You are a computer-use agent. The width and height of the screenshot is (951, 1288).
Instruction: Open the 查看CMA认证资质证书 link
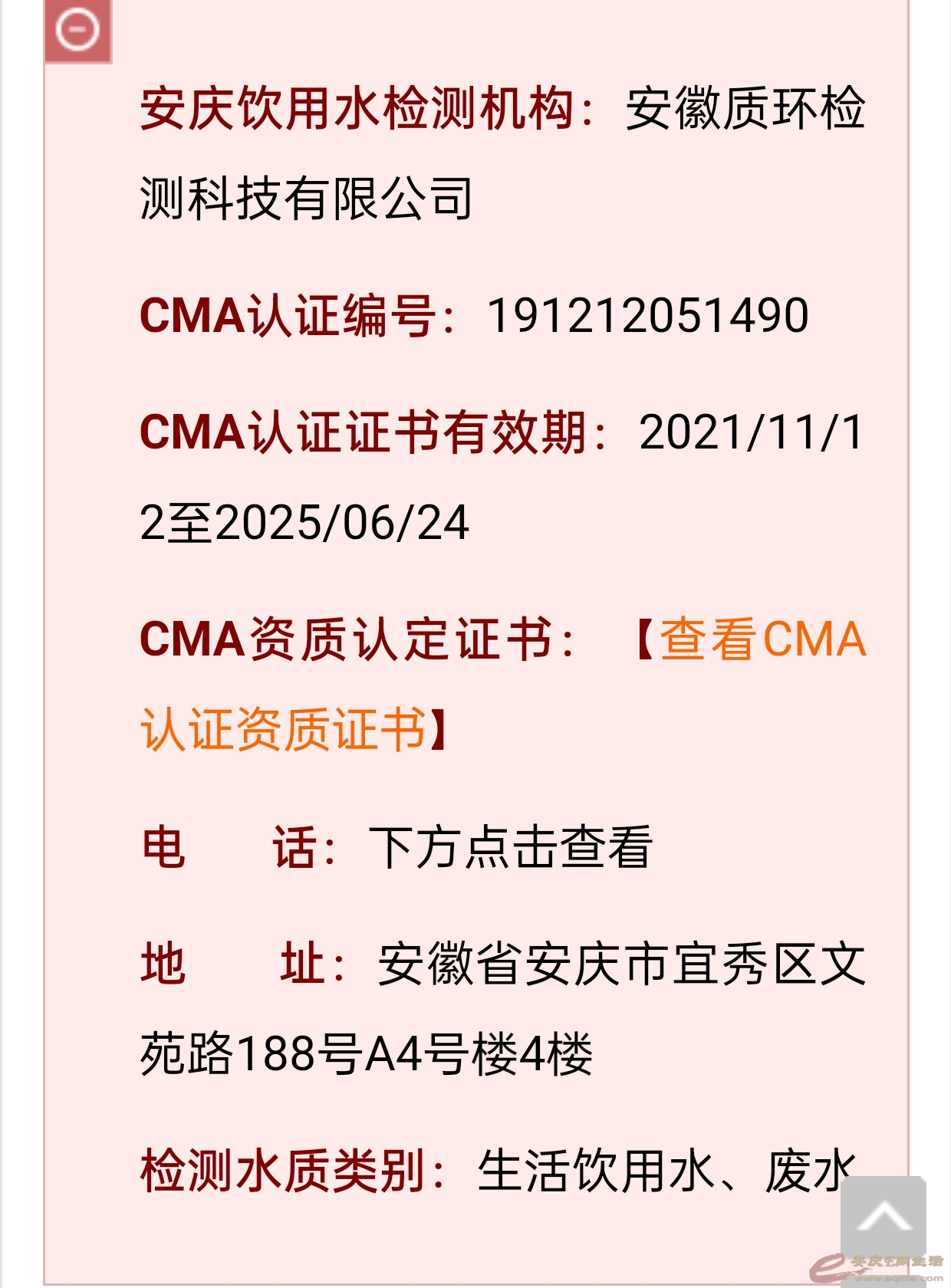(762, 639)
